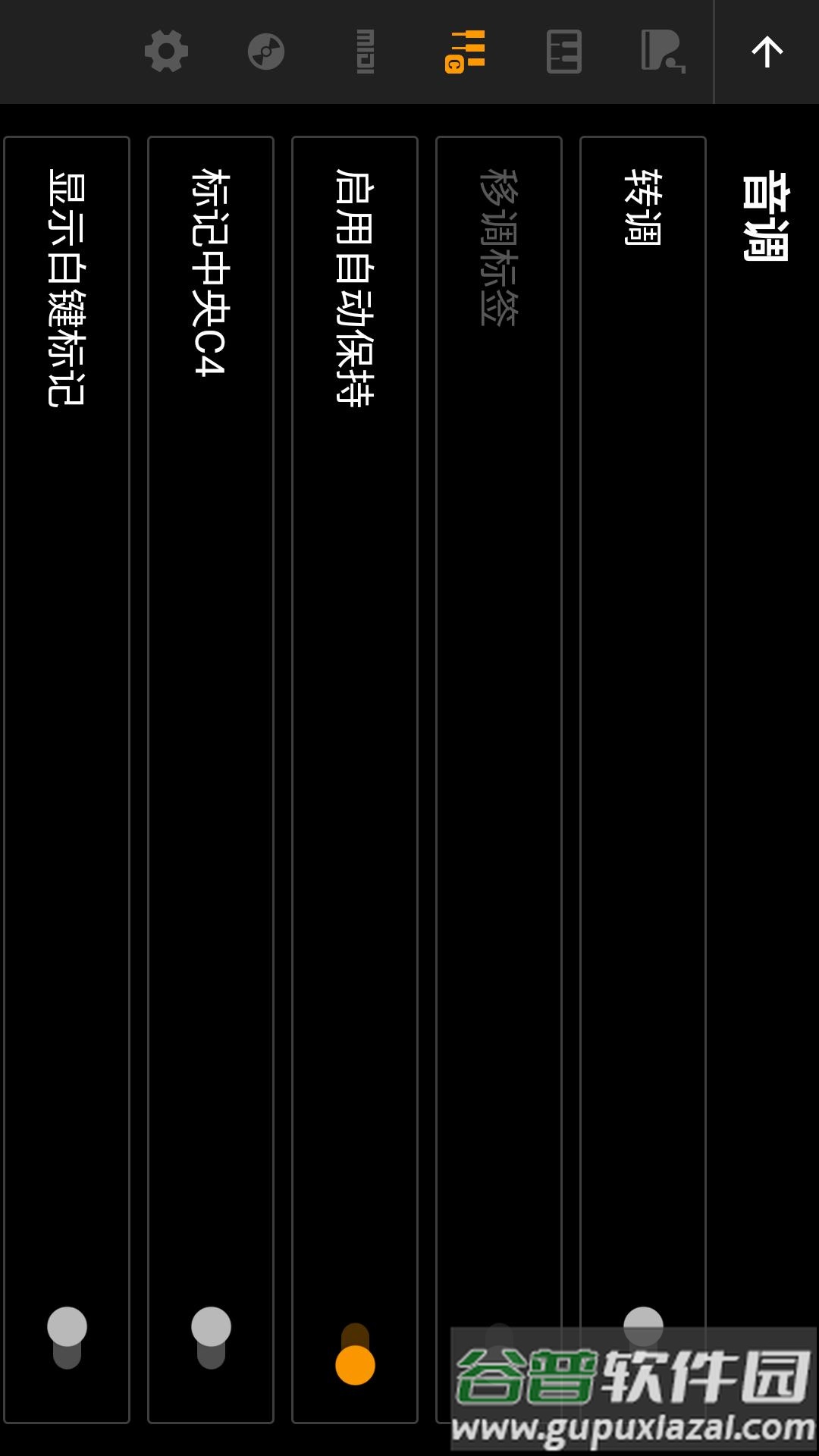
Task: Switch to the disc recording tab
Action: tap(265, 52)
